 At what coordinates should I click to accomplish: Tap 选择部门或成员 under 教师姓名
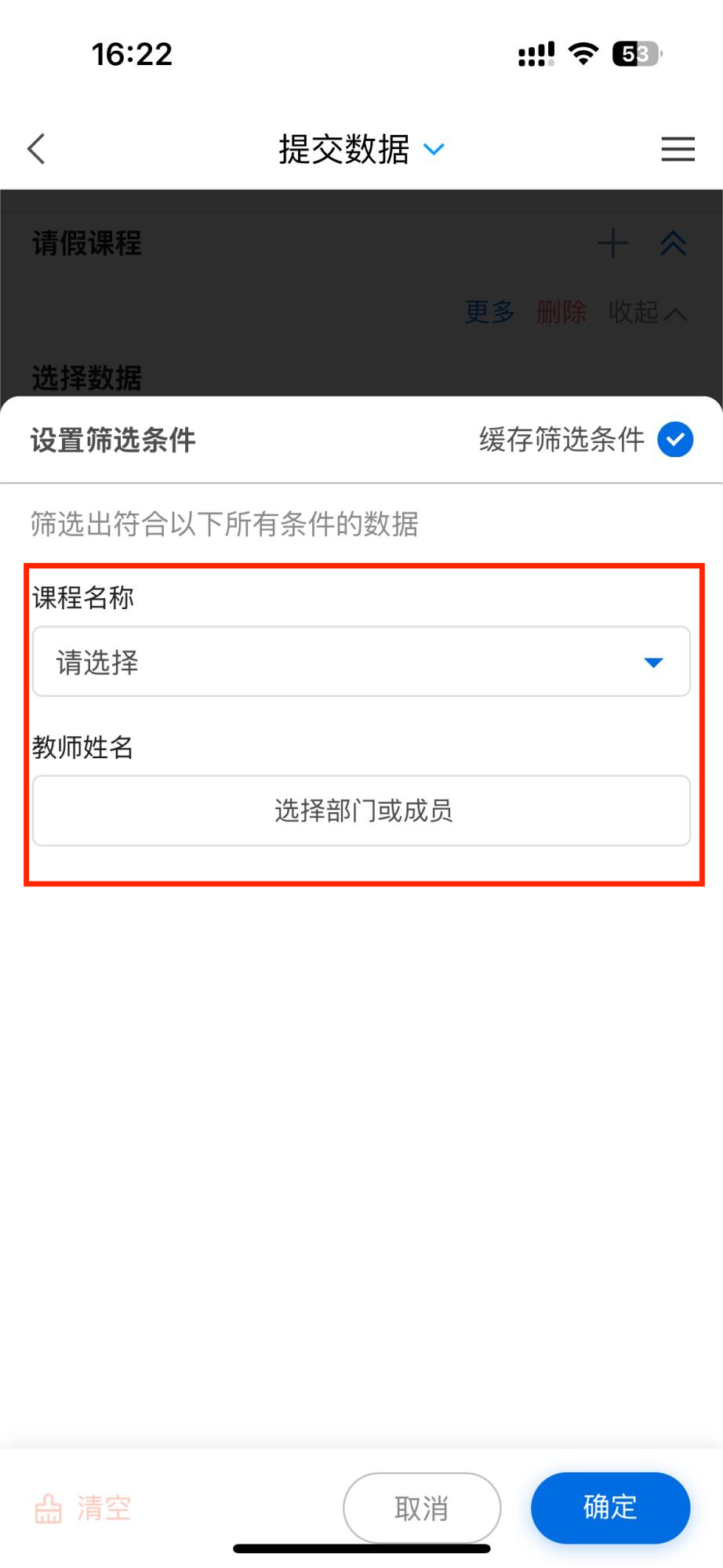pos(361,811)
